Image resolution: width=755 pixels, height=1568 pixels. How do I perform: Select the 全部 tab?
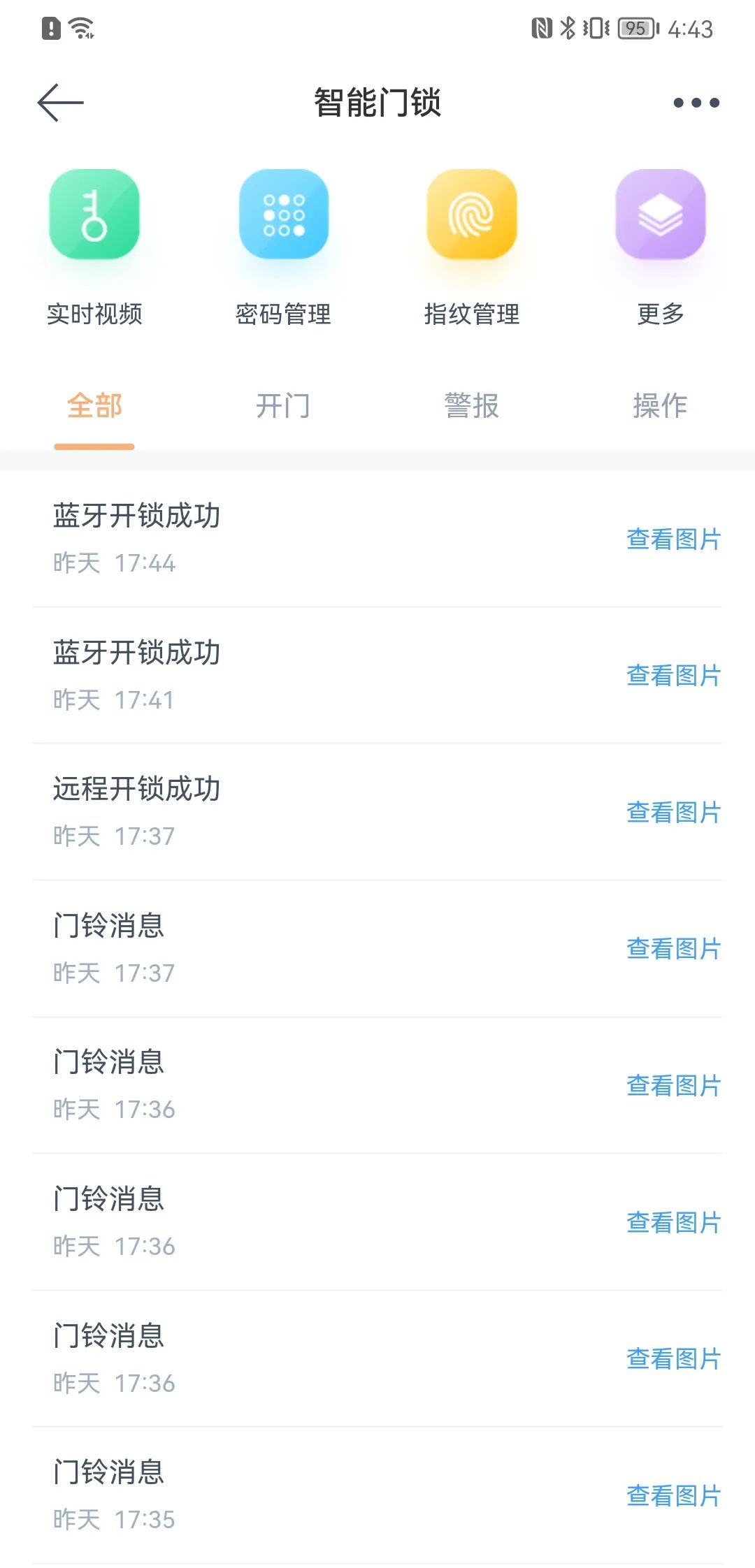(x=94, y=406)
